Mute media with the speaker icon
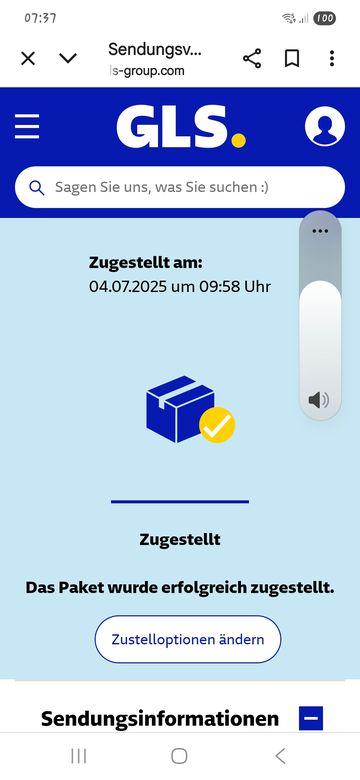This screenshot has height=780, width=360. [319, 399]
